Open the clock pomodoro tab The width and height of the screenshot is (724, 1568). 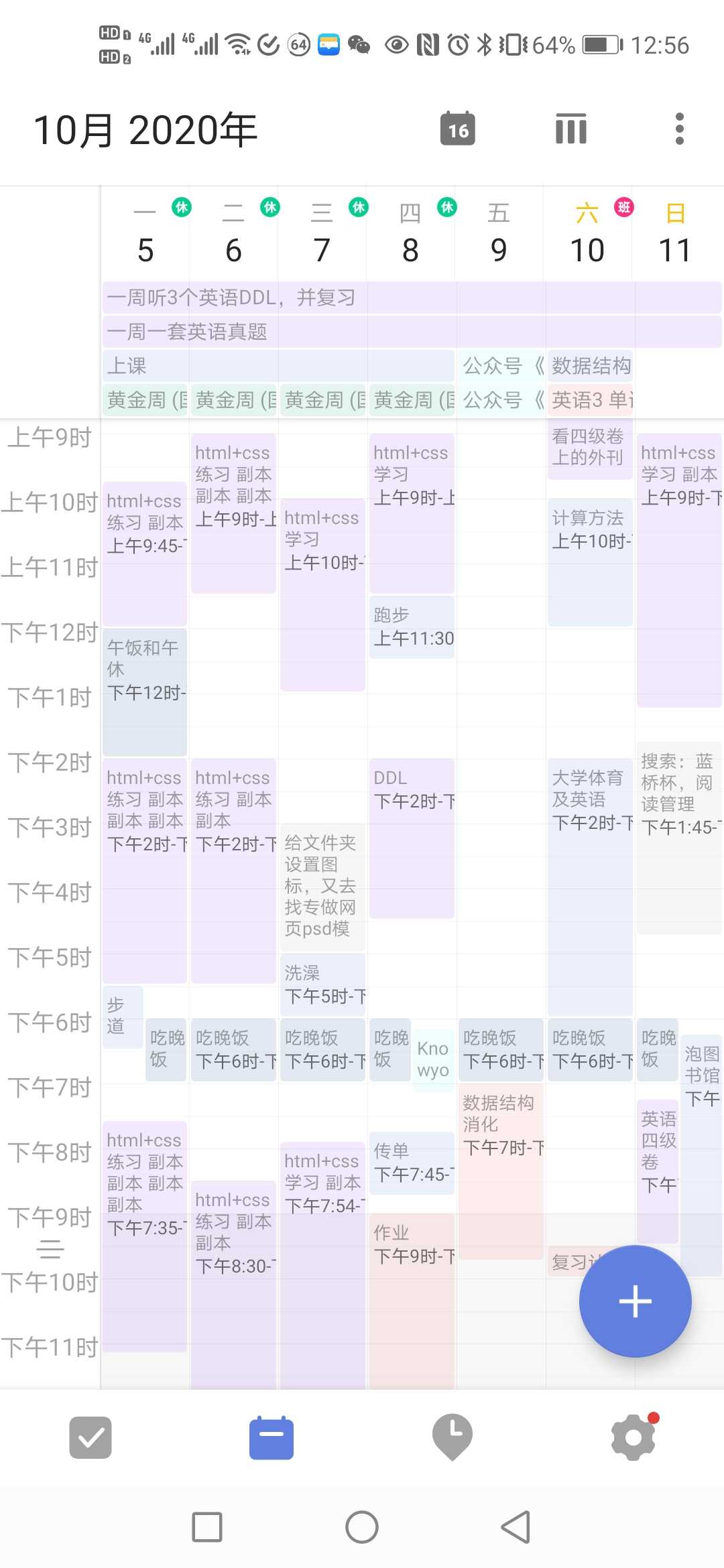click(452, 1437)
